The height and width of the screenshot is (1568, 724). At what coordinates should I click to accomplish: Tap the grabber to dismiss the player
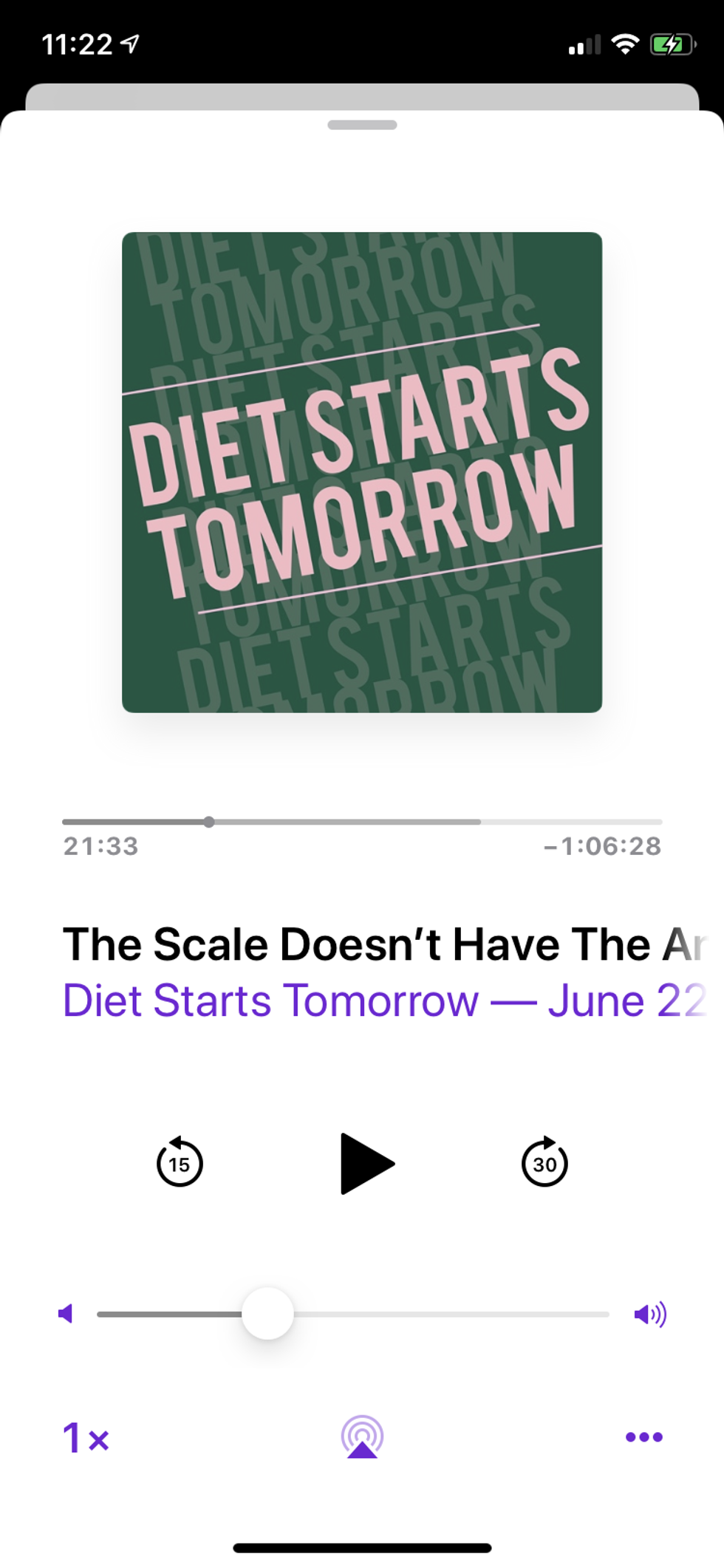pyautogui.click(x=362, y=125)
